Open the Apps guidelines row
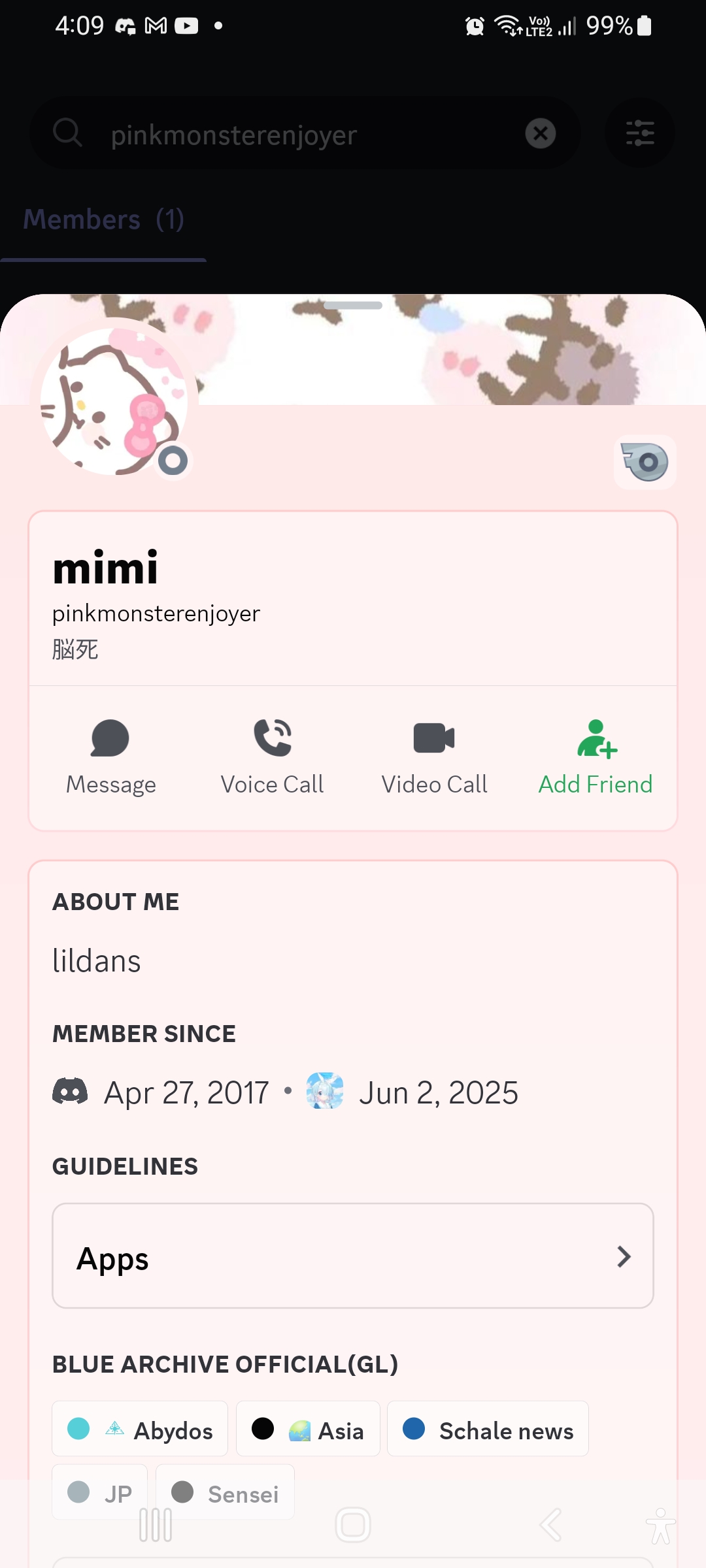The width and height of the screenshot is (706, 1568). (x=353, y=1256)
